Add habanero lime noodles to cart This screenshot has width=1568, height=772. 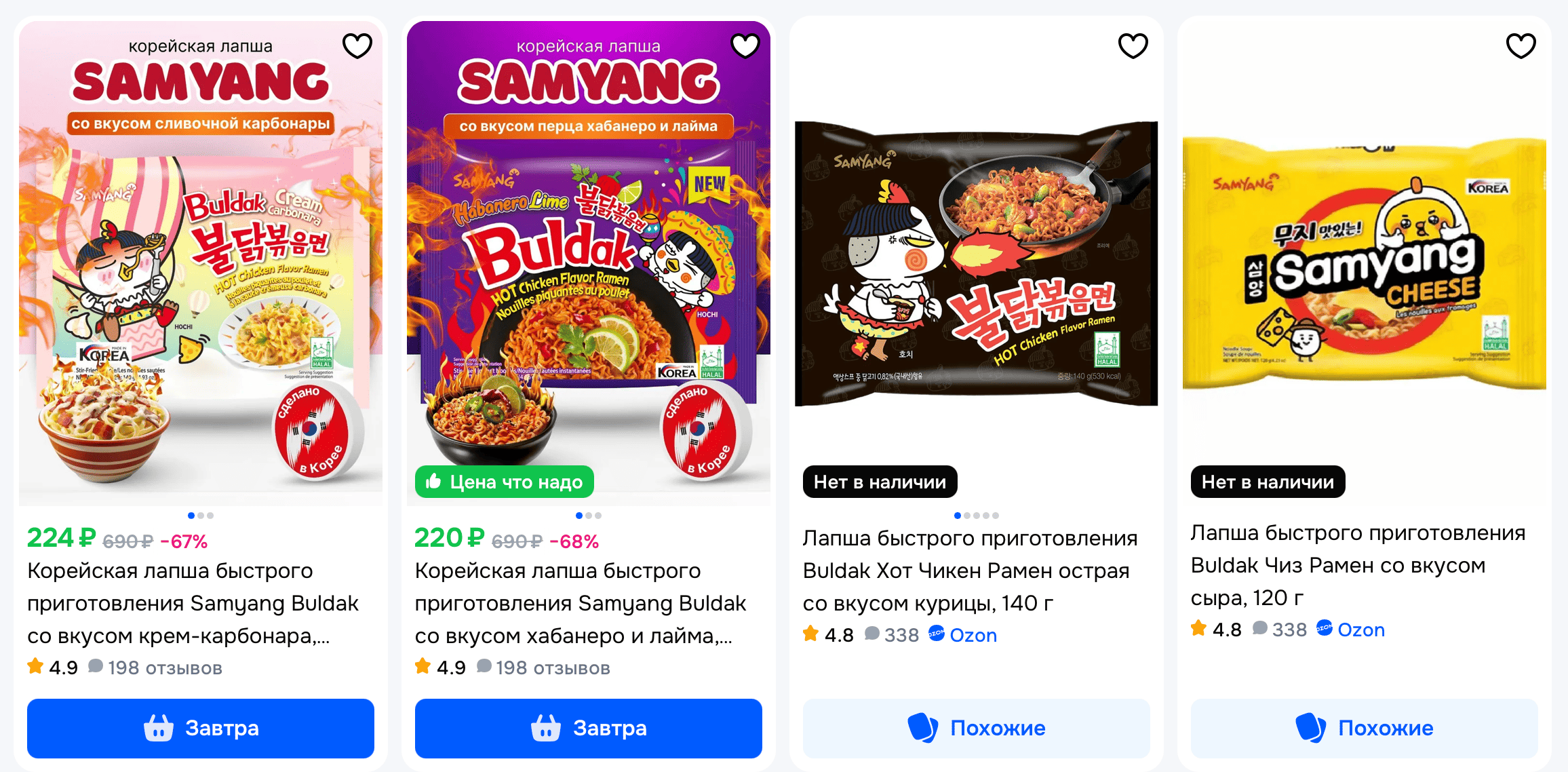589,728
